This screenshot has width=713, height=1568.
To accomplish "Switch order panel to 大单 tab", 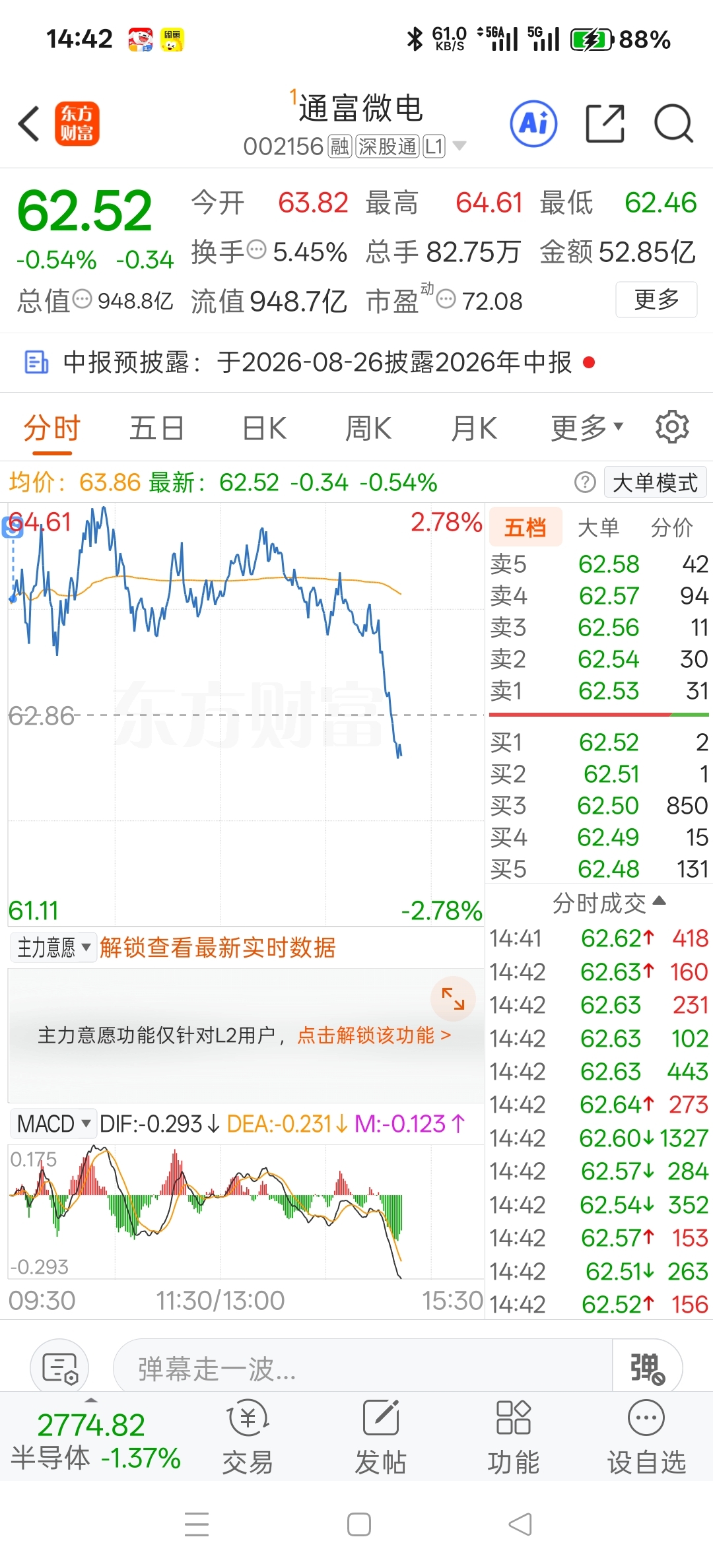I will point(598,527).
